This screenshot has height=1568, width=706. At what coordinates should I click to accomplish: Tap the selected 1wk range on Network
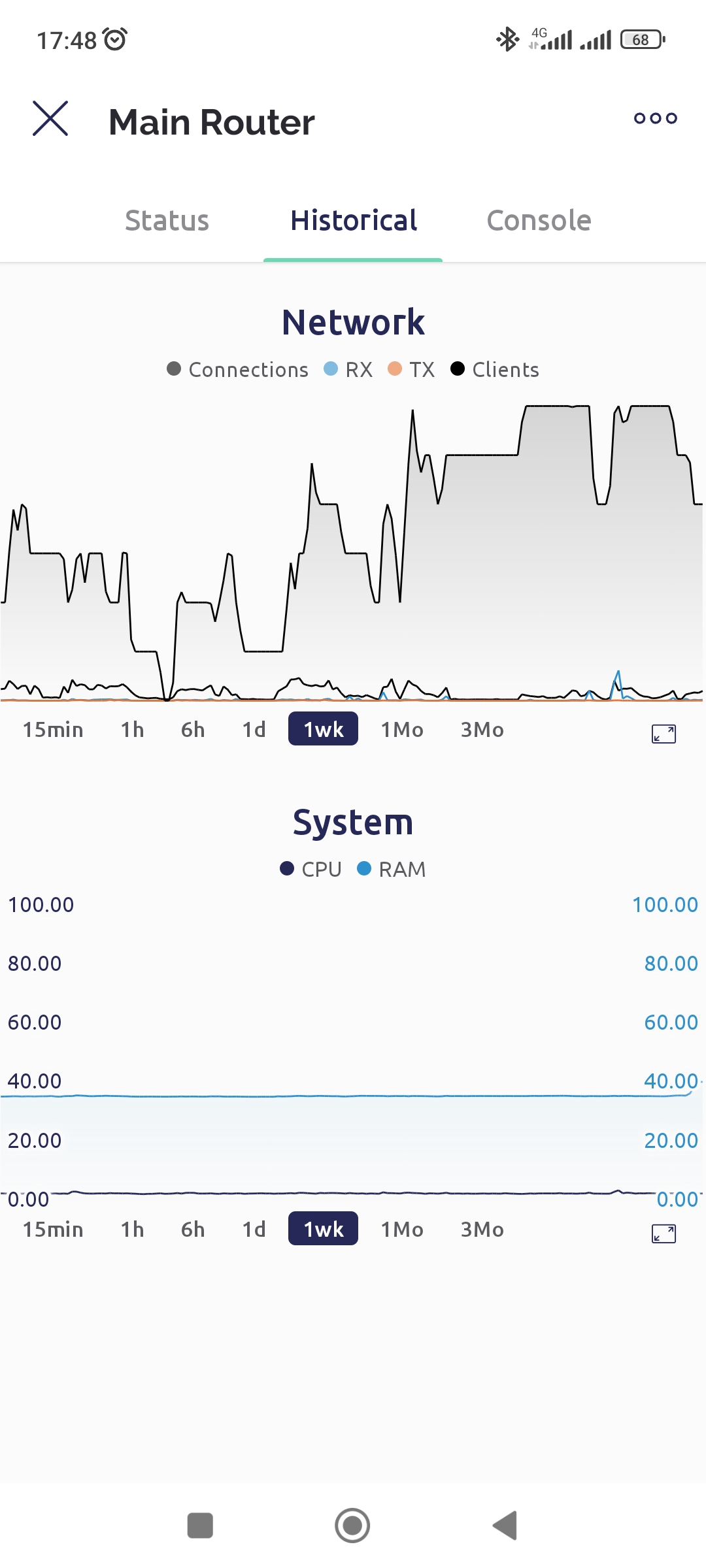(322, 728)
